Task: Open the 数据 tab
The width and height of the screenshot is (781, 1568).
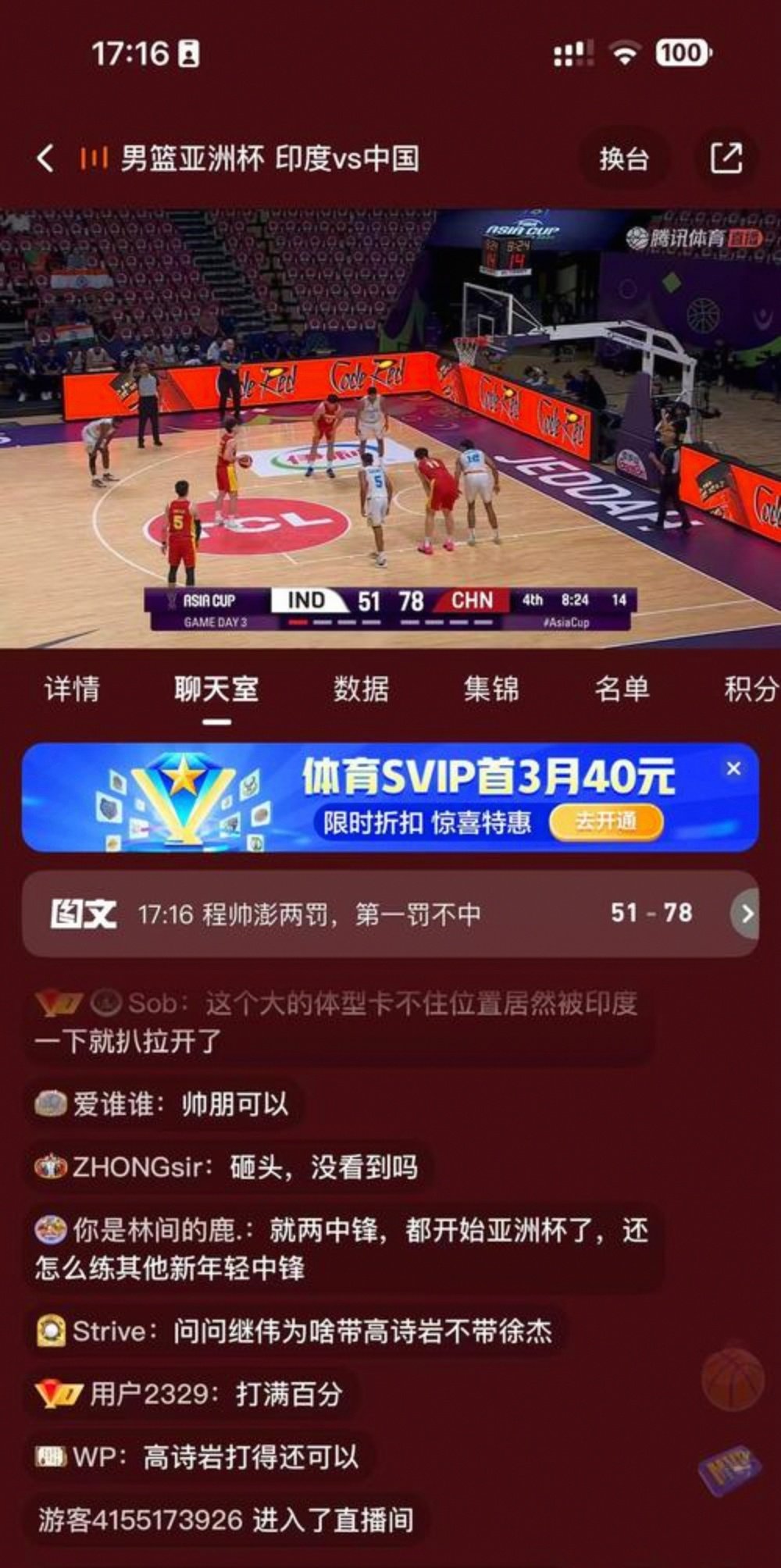Action: click(x=361, y=690)
